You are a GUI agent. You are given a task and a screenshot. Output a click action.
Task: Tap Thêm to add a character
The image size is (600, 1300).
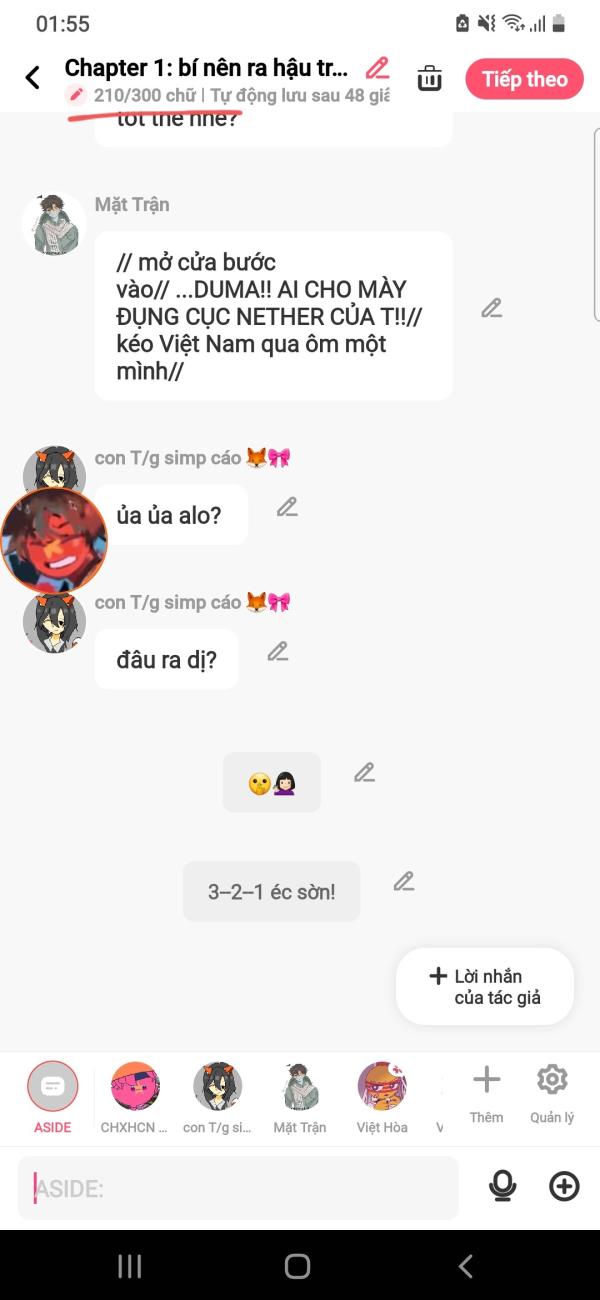[486, 1092]
